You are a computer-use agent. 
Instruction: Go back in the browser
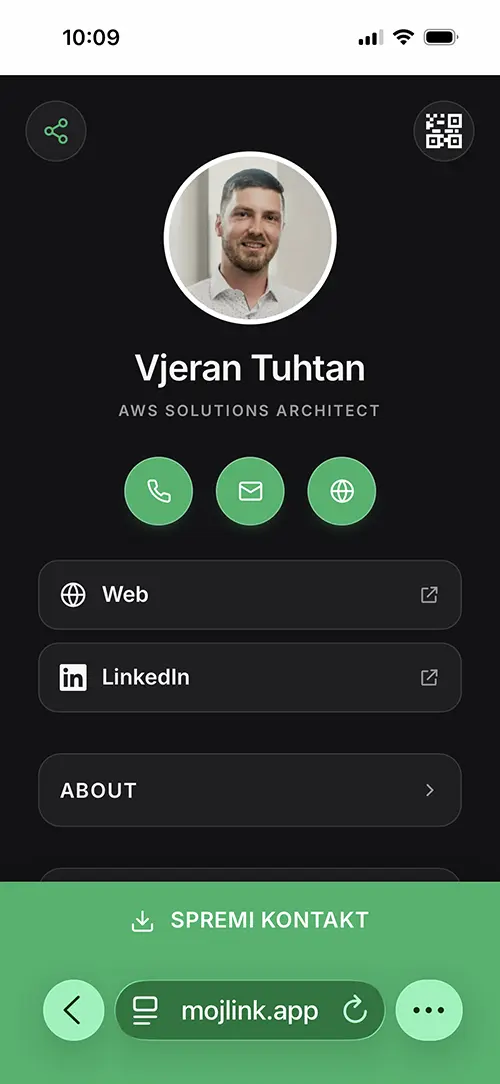coord(73,1010)
